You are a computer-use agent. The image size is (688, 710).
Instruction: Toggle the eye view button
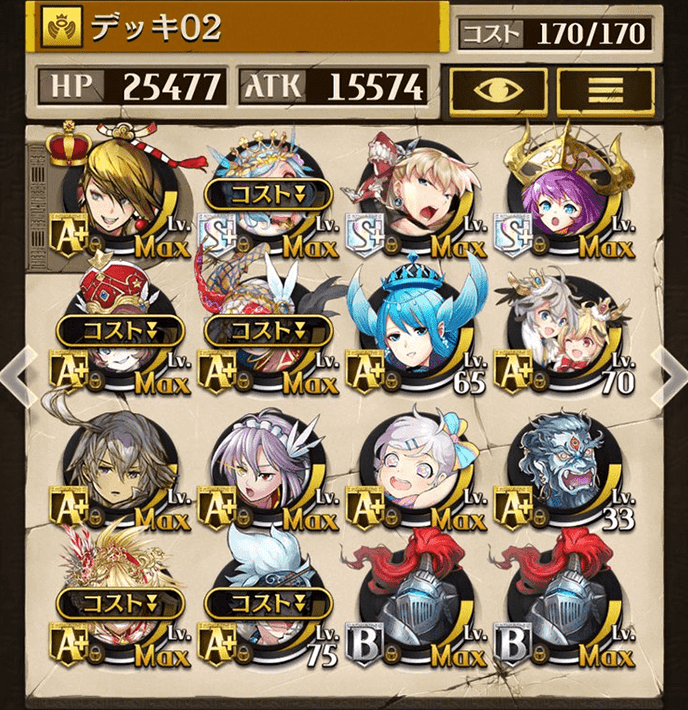[x=497, y=88]
